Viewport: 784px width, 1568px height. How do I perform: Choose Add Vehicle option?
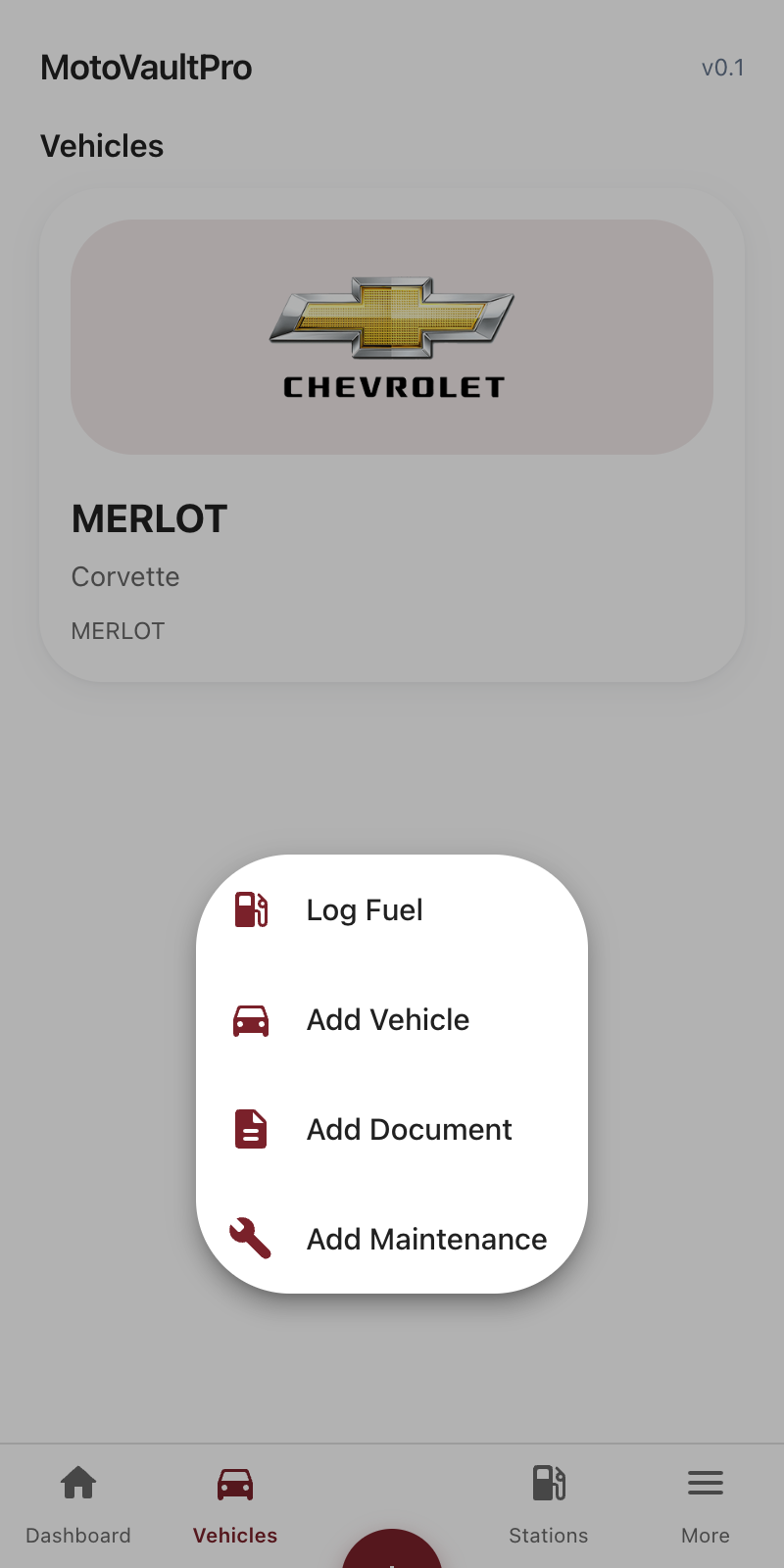tap(388, 1020)
